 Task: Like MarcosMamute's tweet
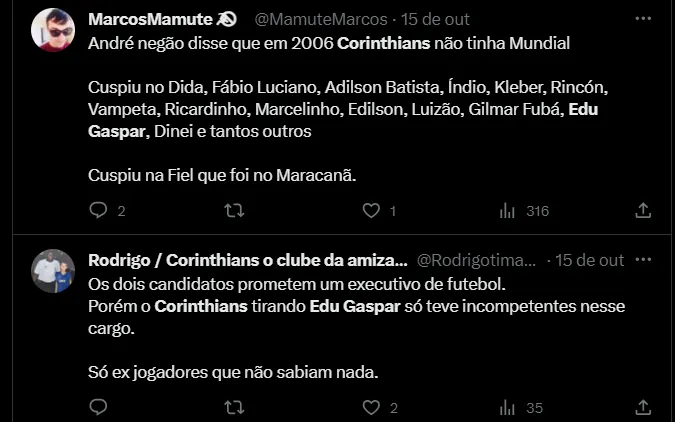[371, 211]
